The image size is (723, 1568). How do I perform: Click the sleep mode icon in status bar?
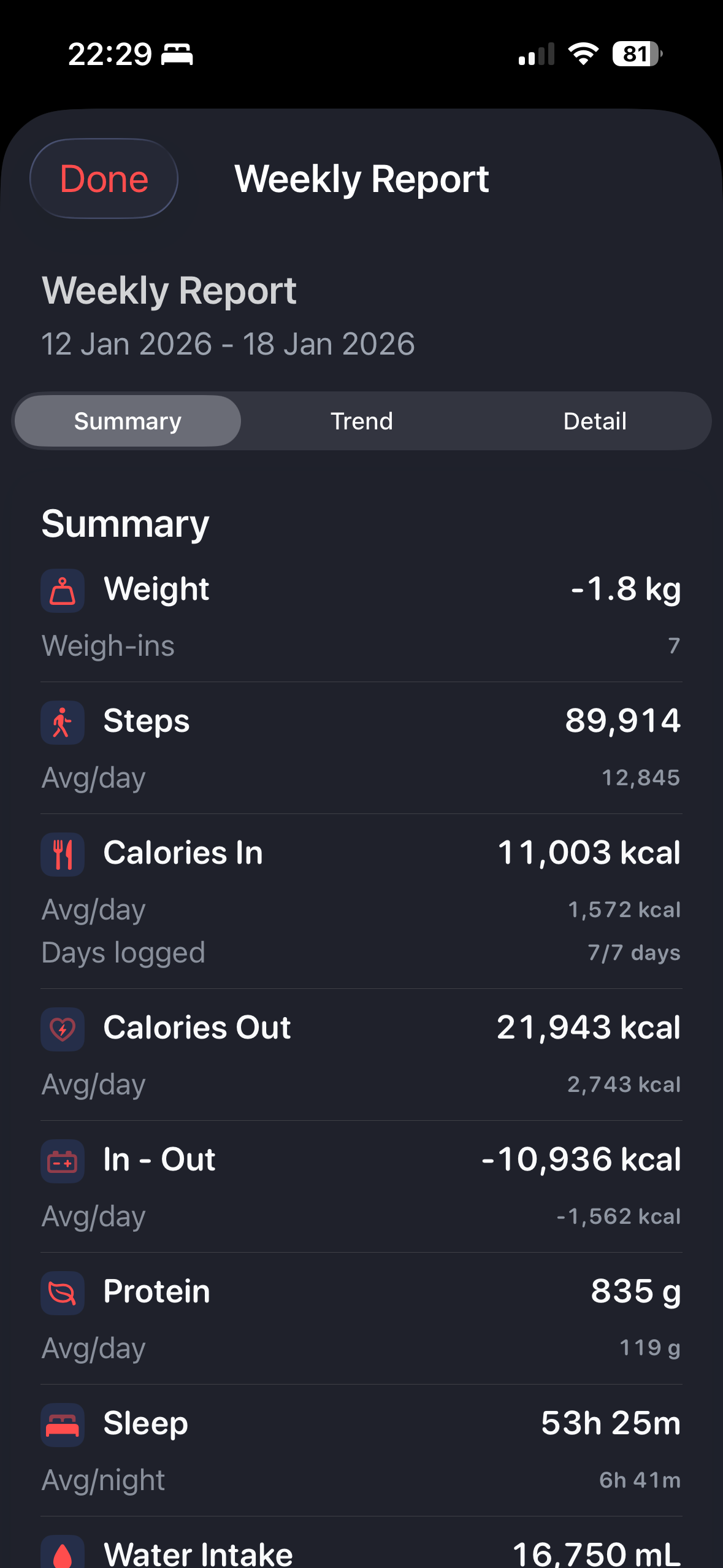click(178, 55)
